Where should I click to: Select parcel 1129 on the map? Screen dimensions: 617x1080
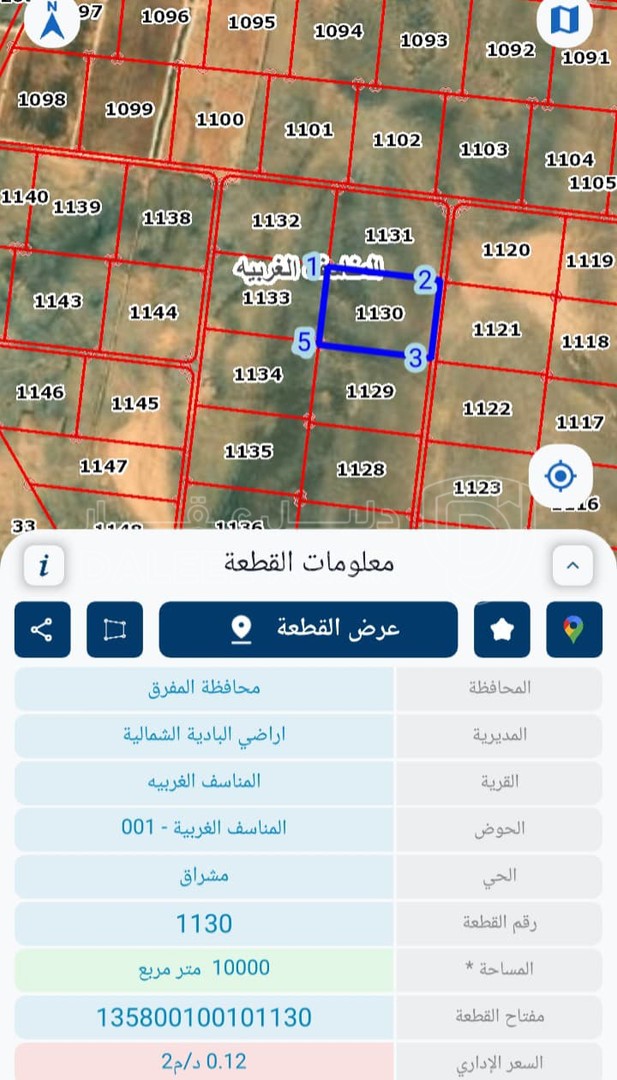pyautogui.click(x=370, y=391)
